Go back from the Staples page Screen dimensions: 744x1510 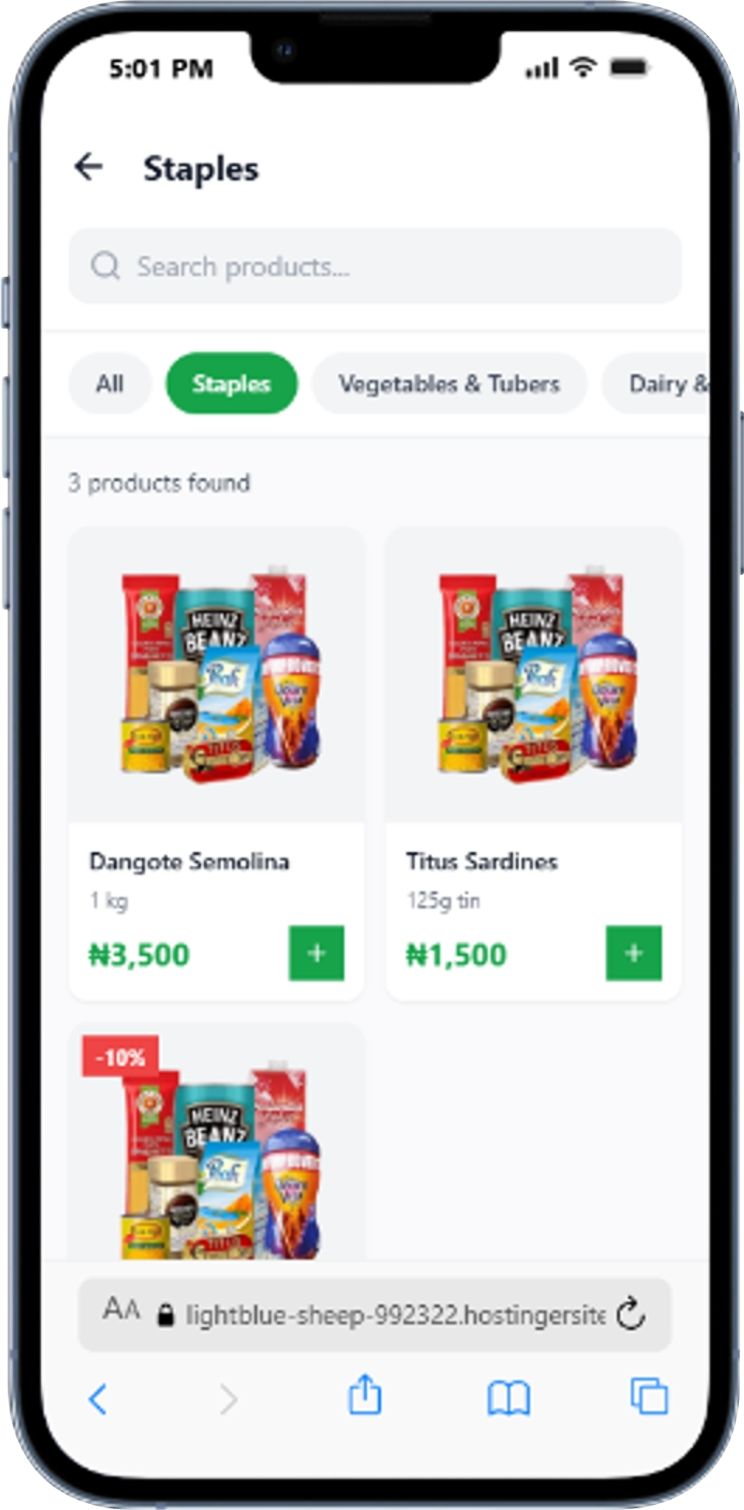89,167
